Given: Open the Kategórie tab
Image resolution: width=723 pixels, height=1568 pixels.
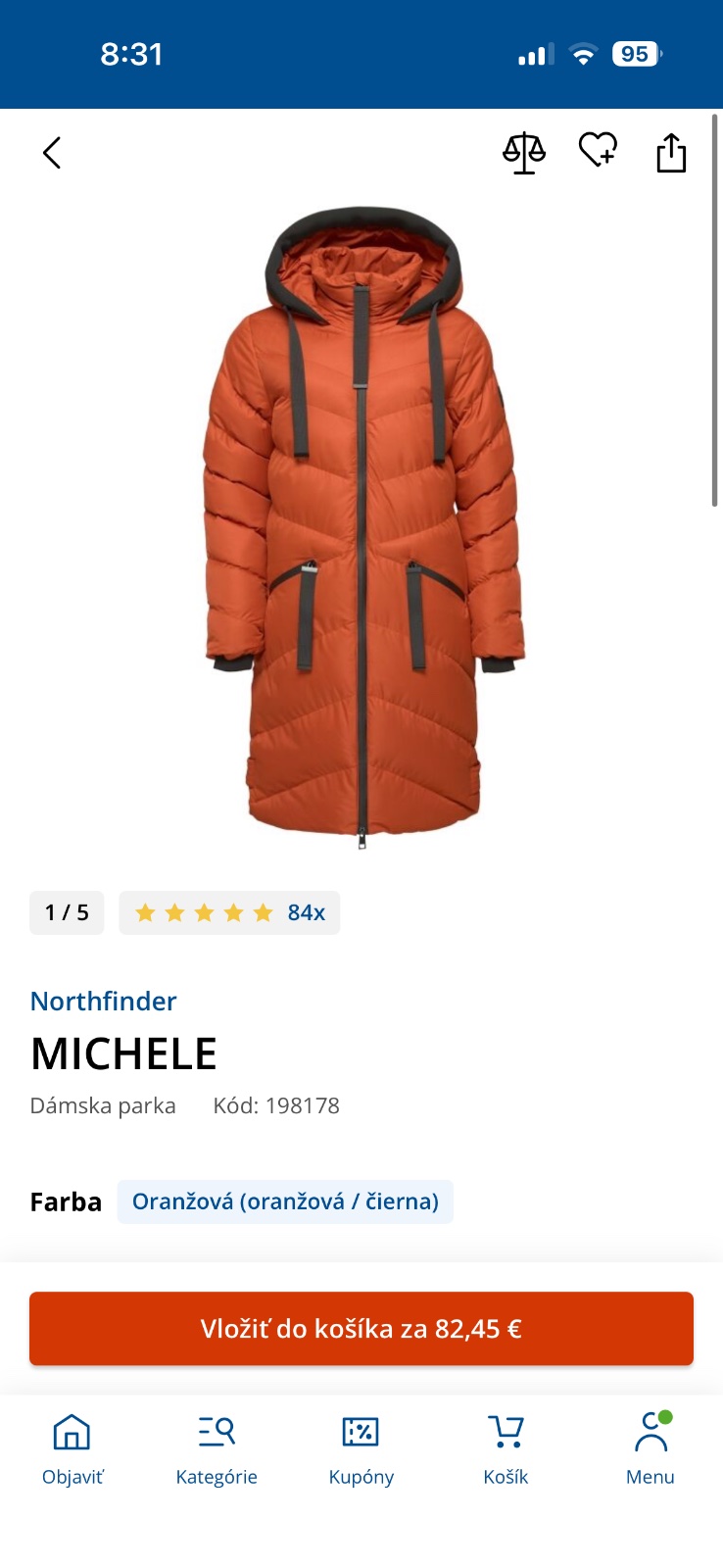Looking at the screenshot, I should coord(217,1449).
